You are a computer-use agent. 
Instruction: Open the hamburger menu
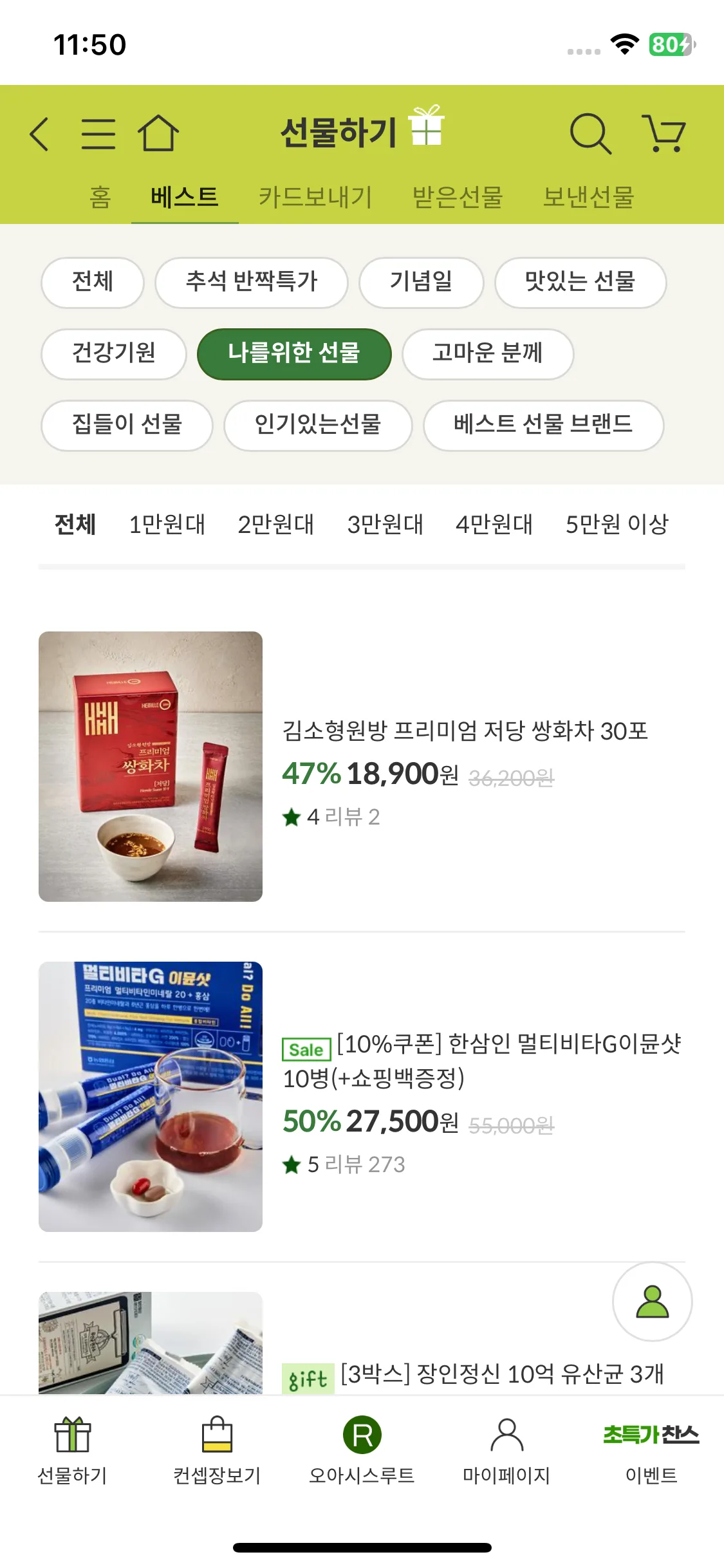tap(98, 134)
